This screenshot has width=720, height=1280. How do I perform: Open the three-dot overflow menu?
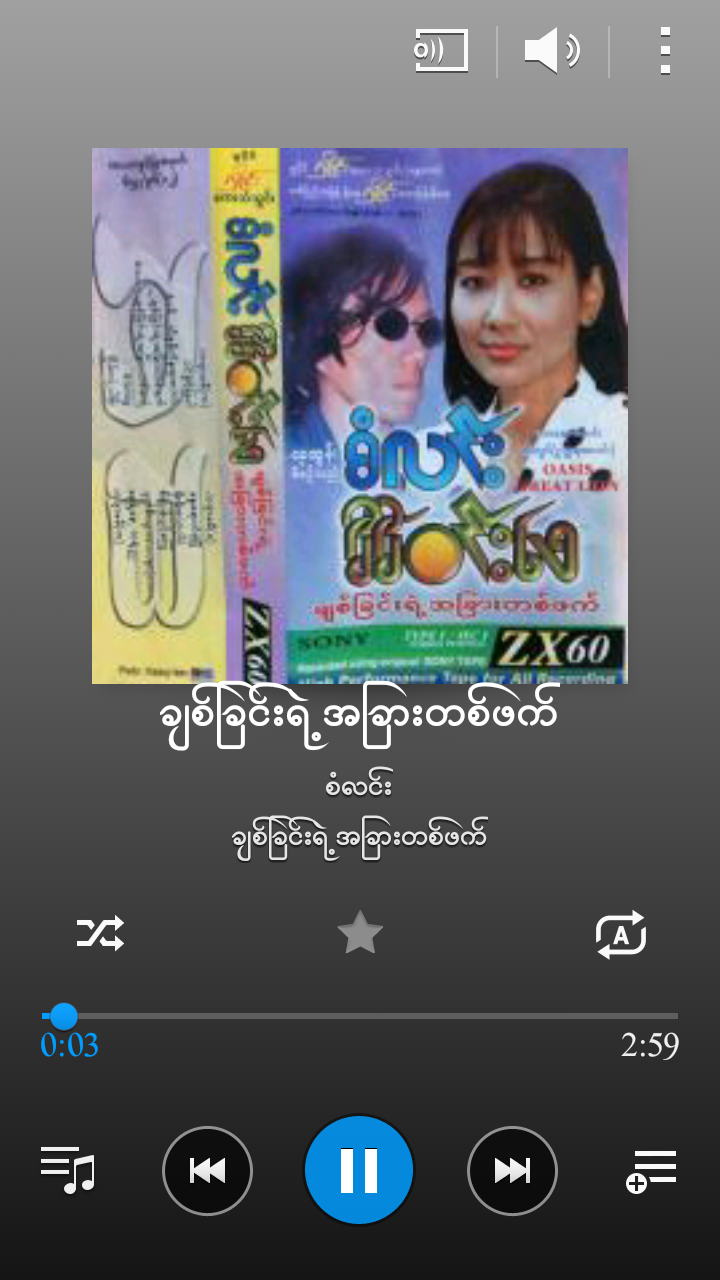click(665, 51)
